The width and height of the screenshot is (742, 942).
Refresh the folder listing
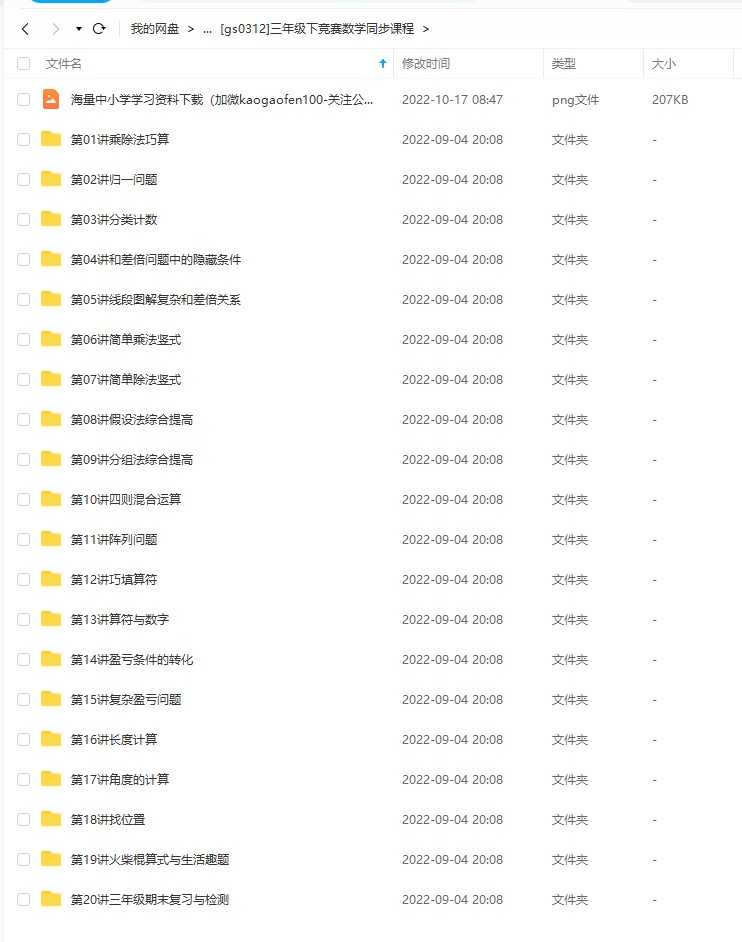pos(99,29)
